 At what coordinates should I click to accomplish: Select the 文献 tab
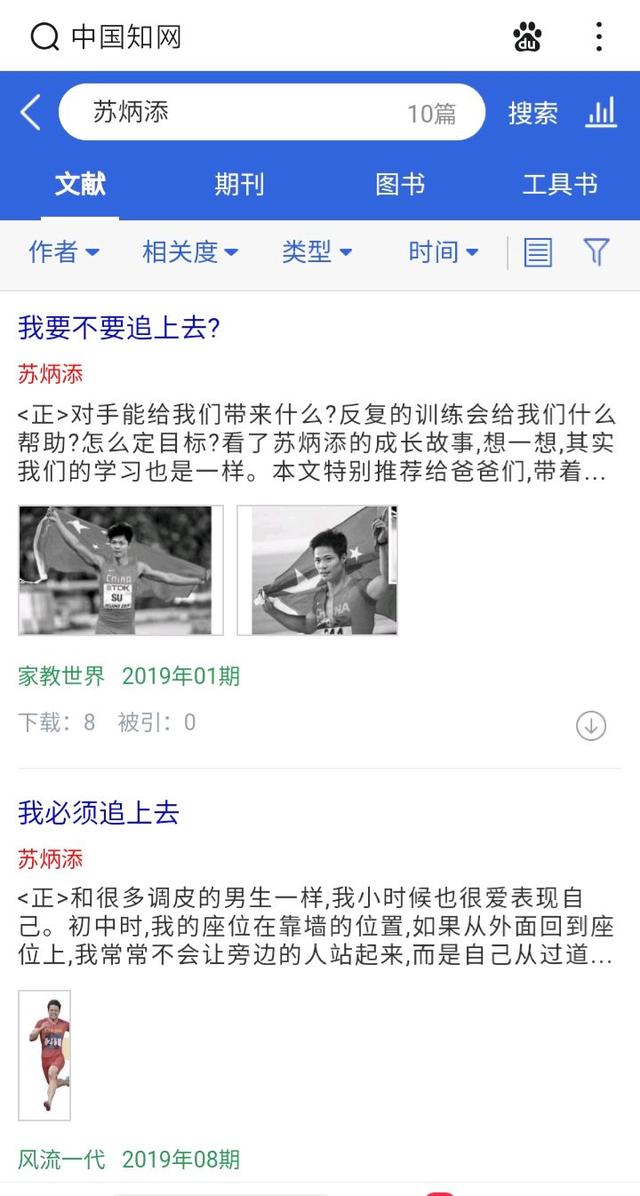tap(80, 184)
